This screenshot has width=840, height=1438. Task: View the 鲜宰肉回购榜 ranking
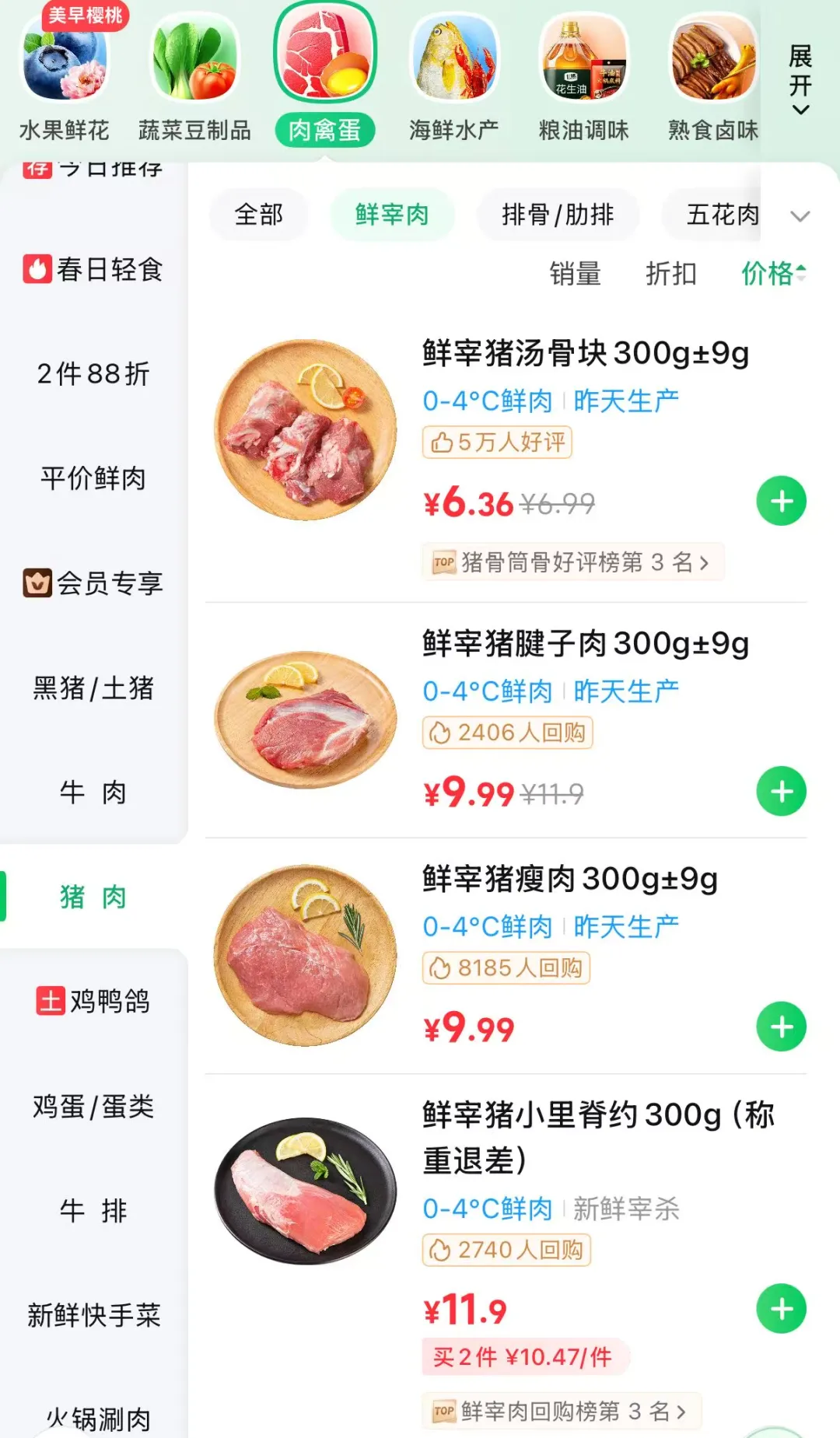pyautogui.click(x=562, y=1411)
